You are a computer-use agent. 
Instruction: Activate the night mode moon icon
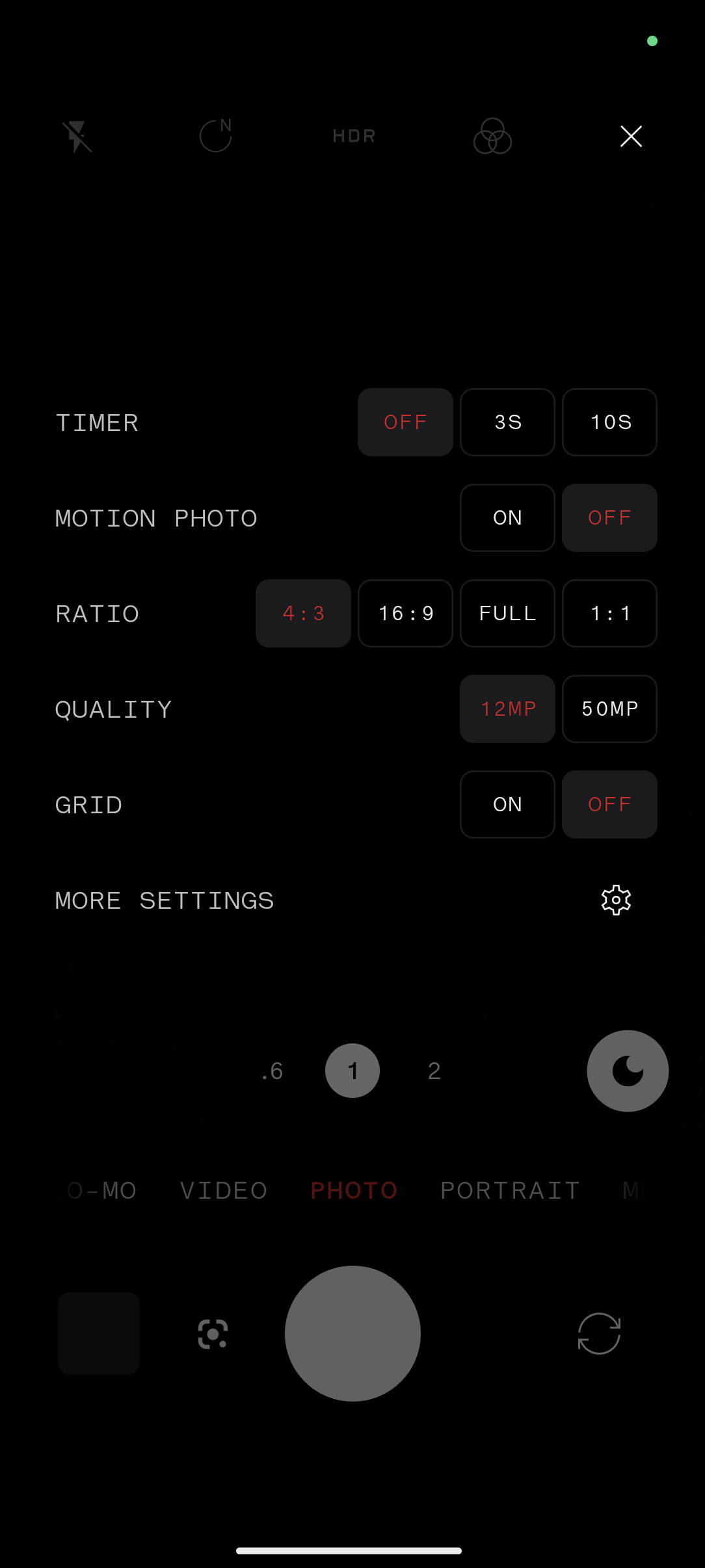(x=627, y=1071)
